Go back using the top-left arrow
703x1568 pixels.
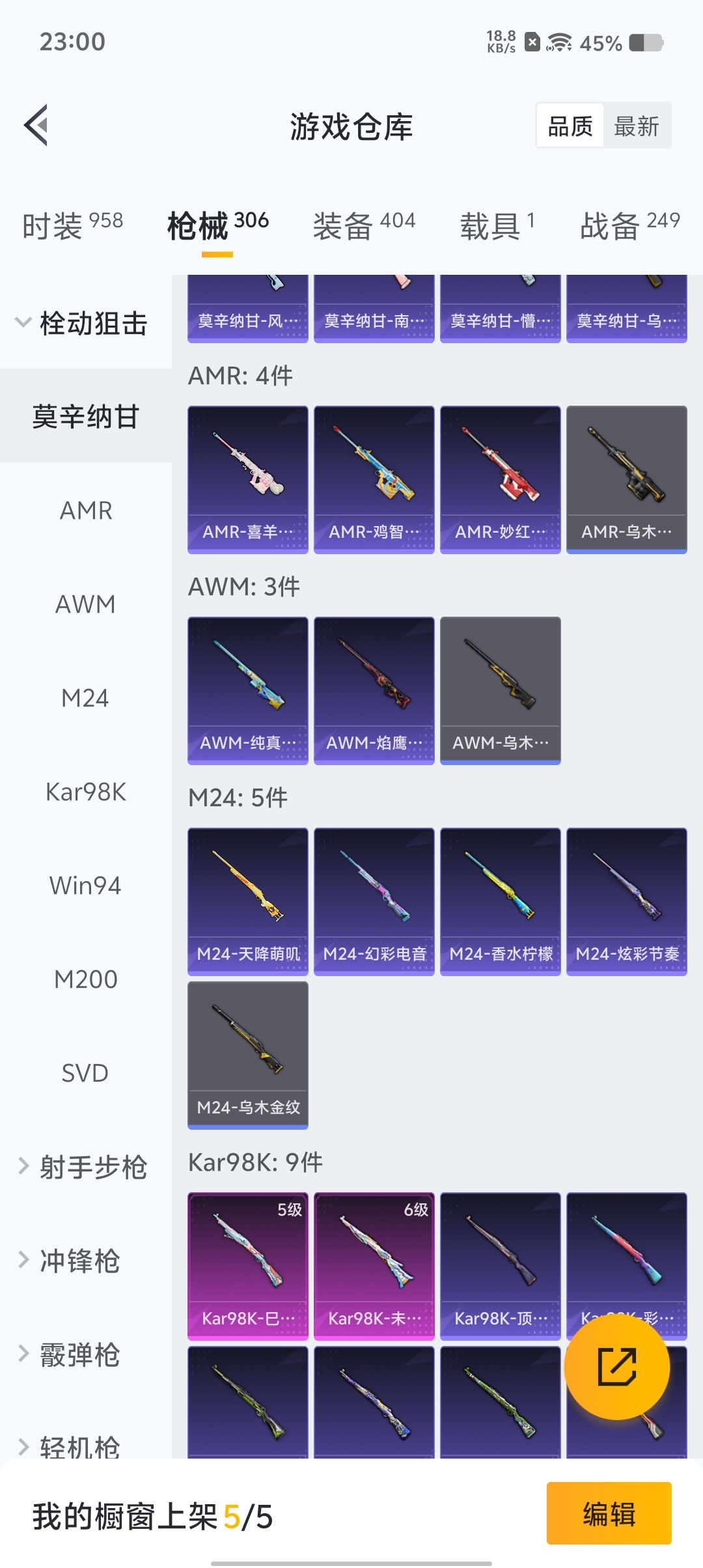point(36,125)
